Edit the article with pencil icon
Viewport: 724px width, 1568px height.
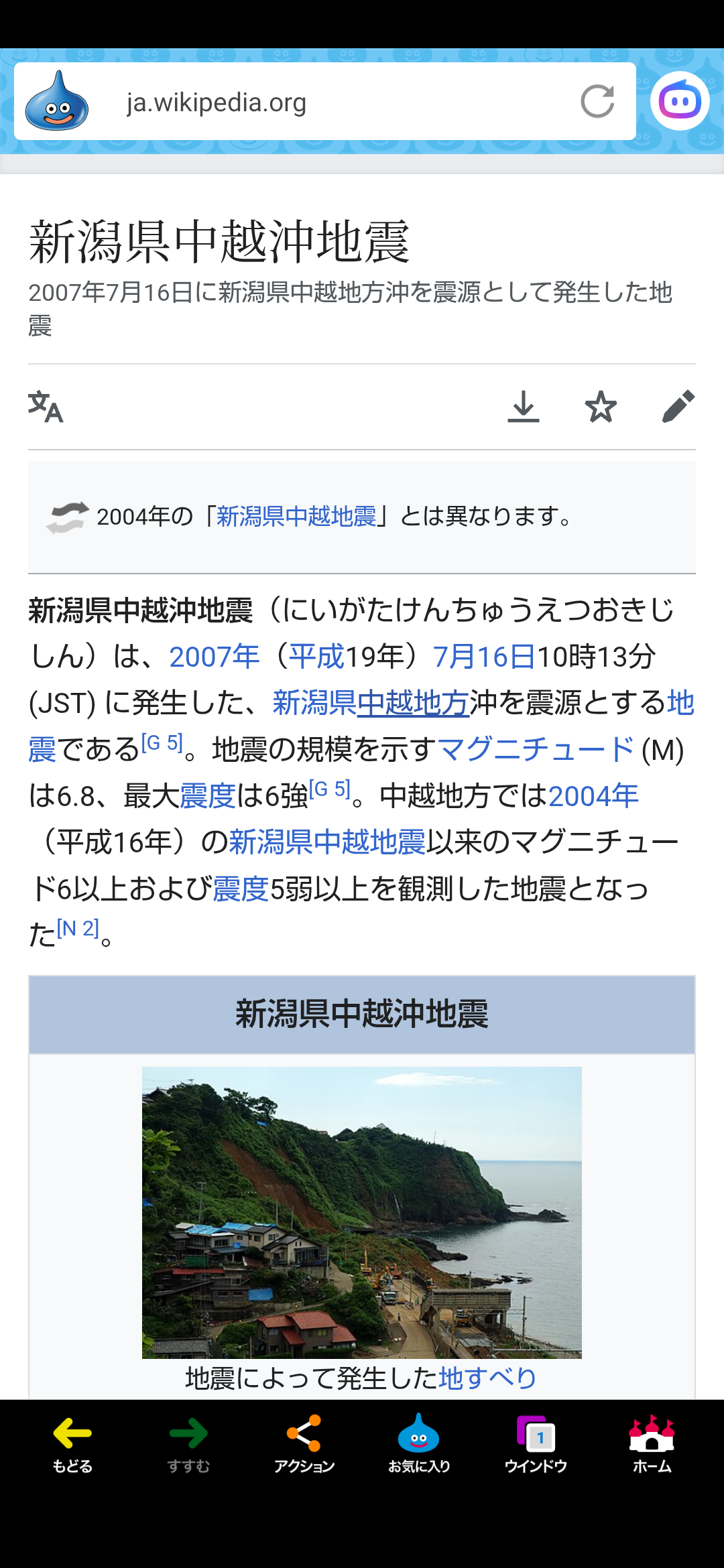678,407
